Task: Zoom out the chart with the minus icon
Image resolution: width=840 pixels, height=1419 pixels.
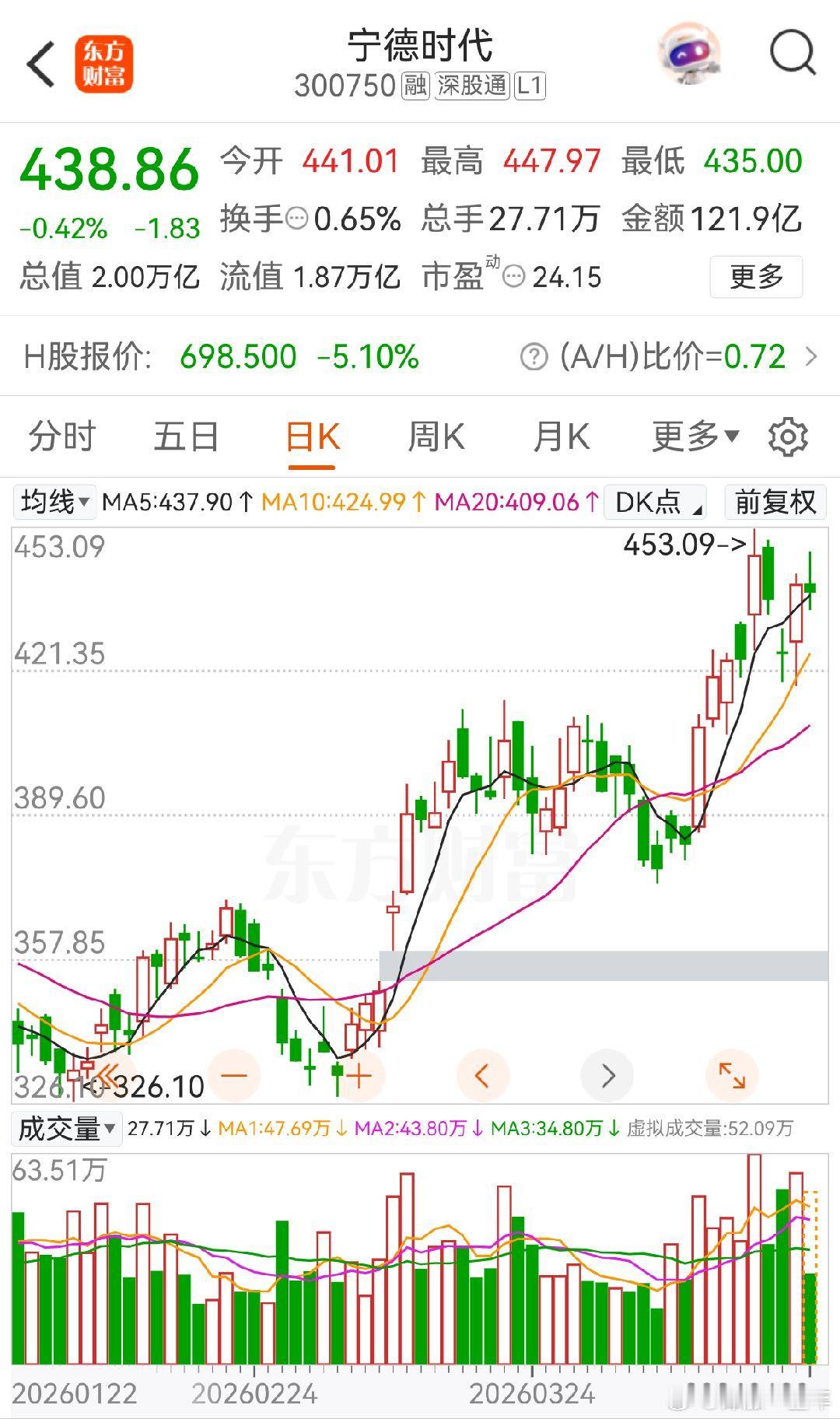Action: point(236,1074)
